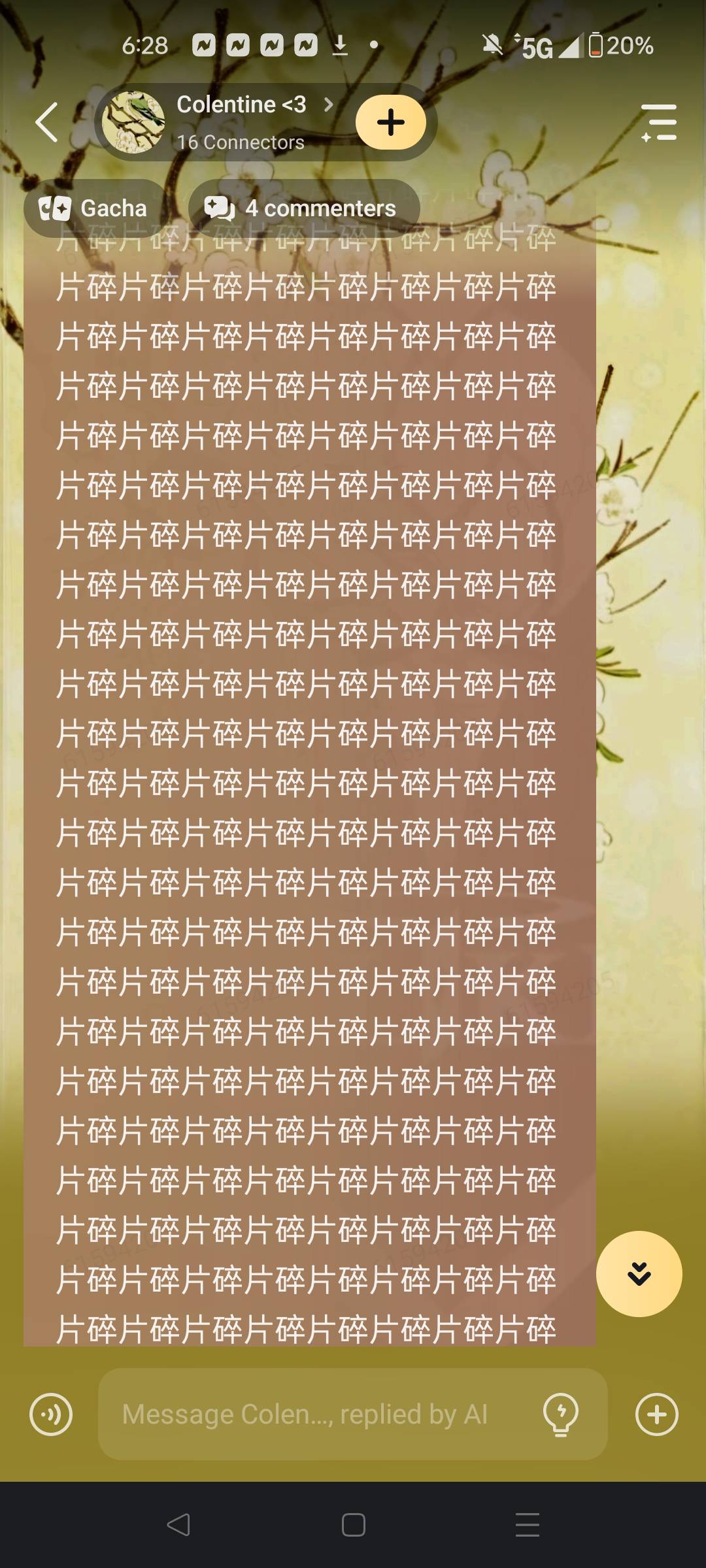The height and width of the screenshot is (1568, 706).
Task: Open the chat menu icon at top right
Action: (659, 122)
